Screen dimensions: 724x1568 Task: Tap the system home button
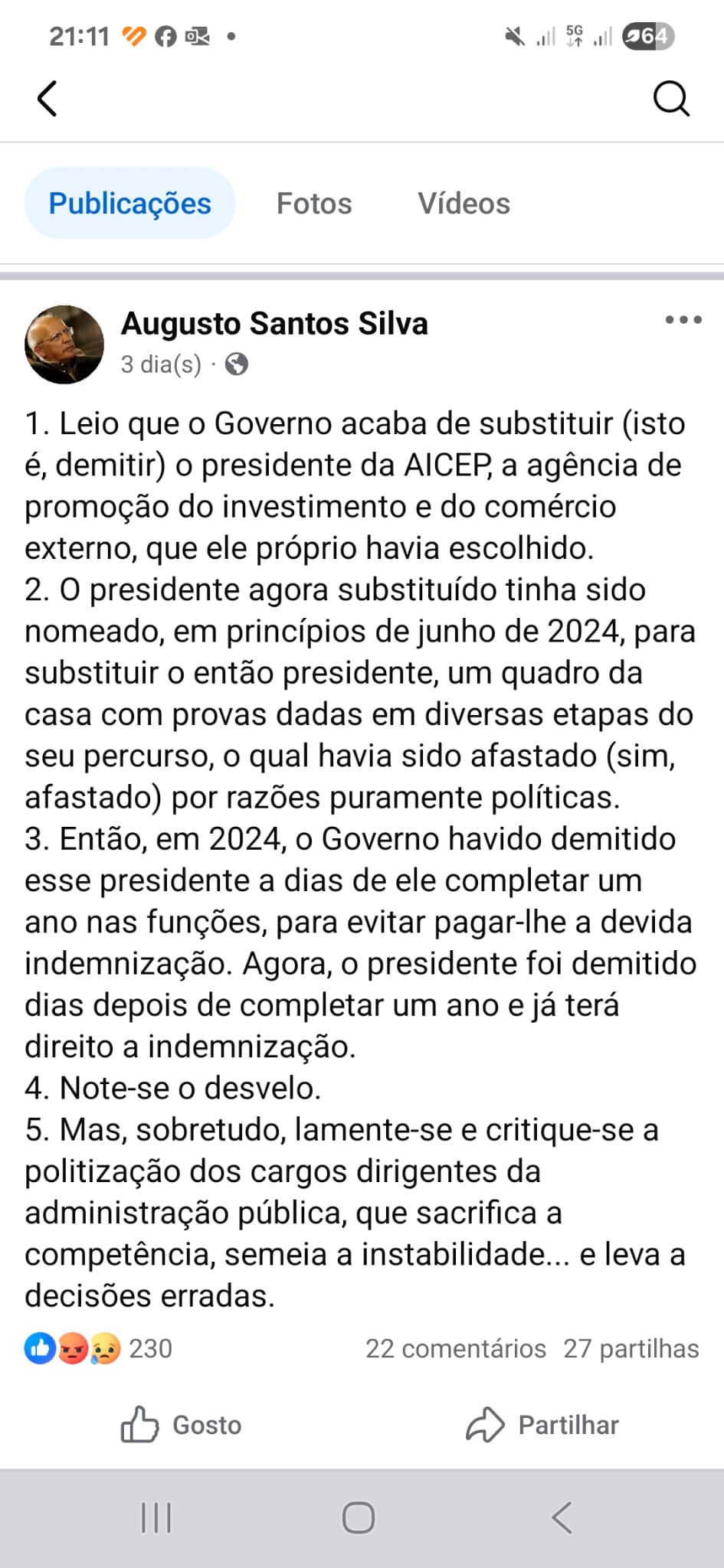[359, 1517]
